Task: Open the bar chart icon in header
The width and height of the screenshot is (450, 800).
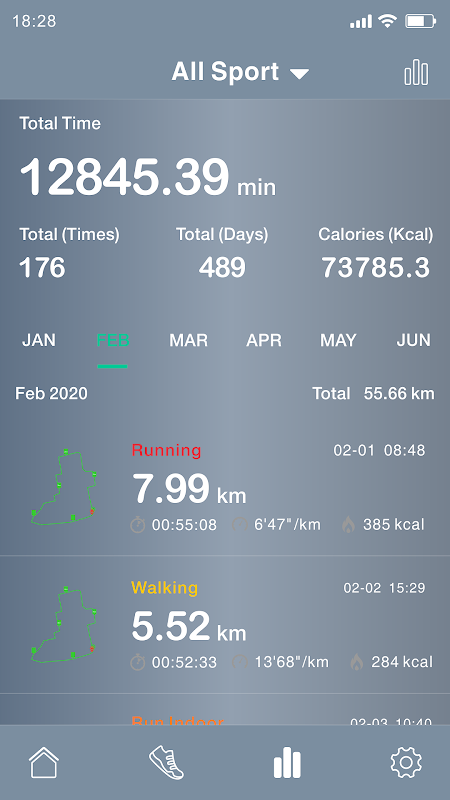Action: (x=416, y=72)
